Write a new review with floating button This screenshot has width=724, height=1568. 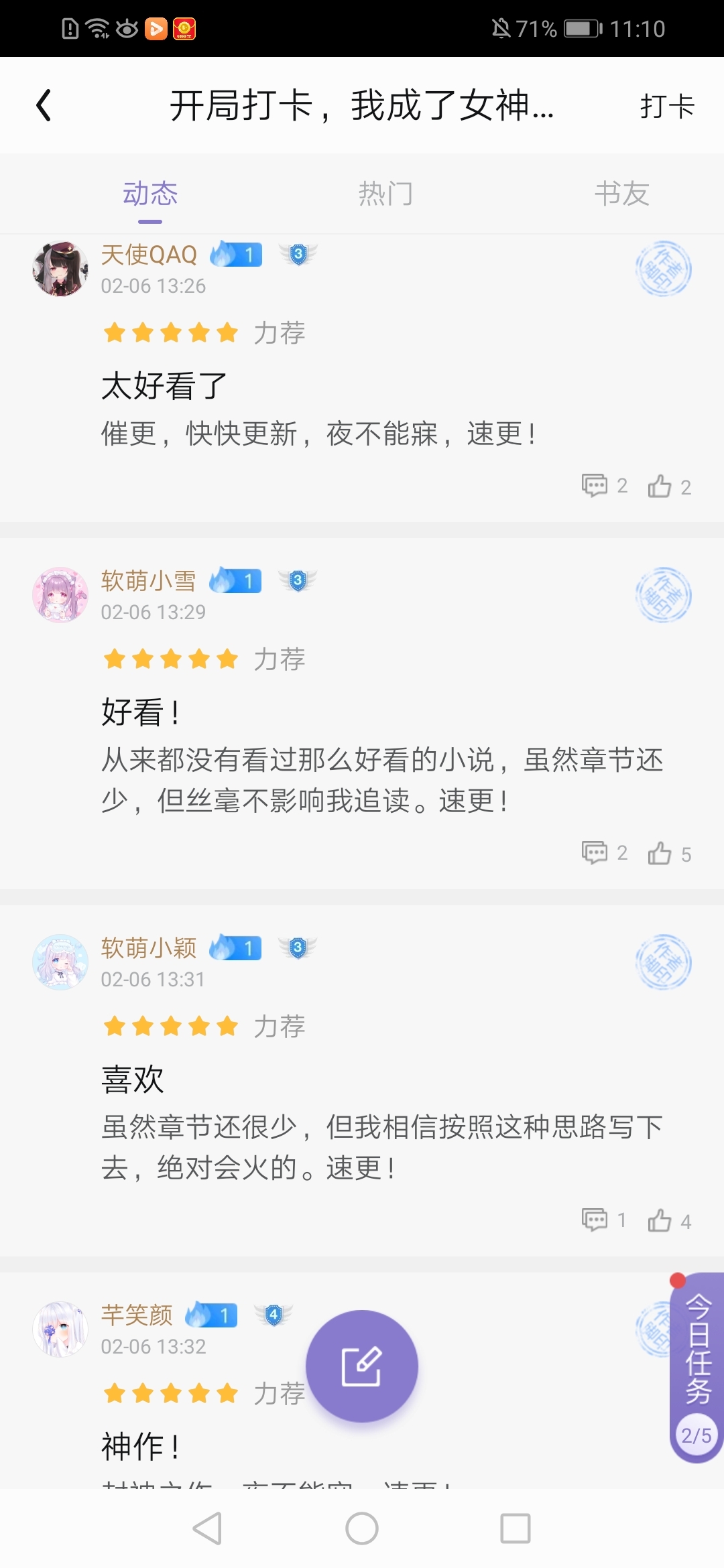(362, 1366)
